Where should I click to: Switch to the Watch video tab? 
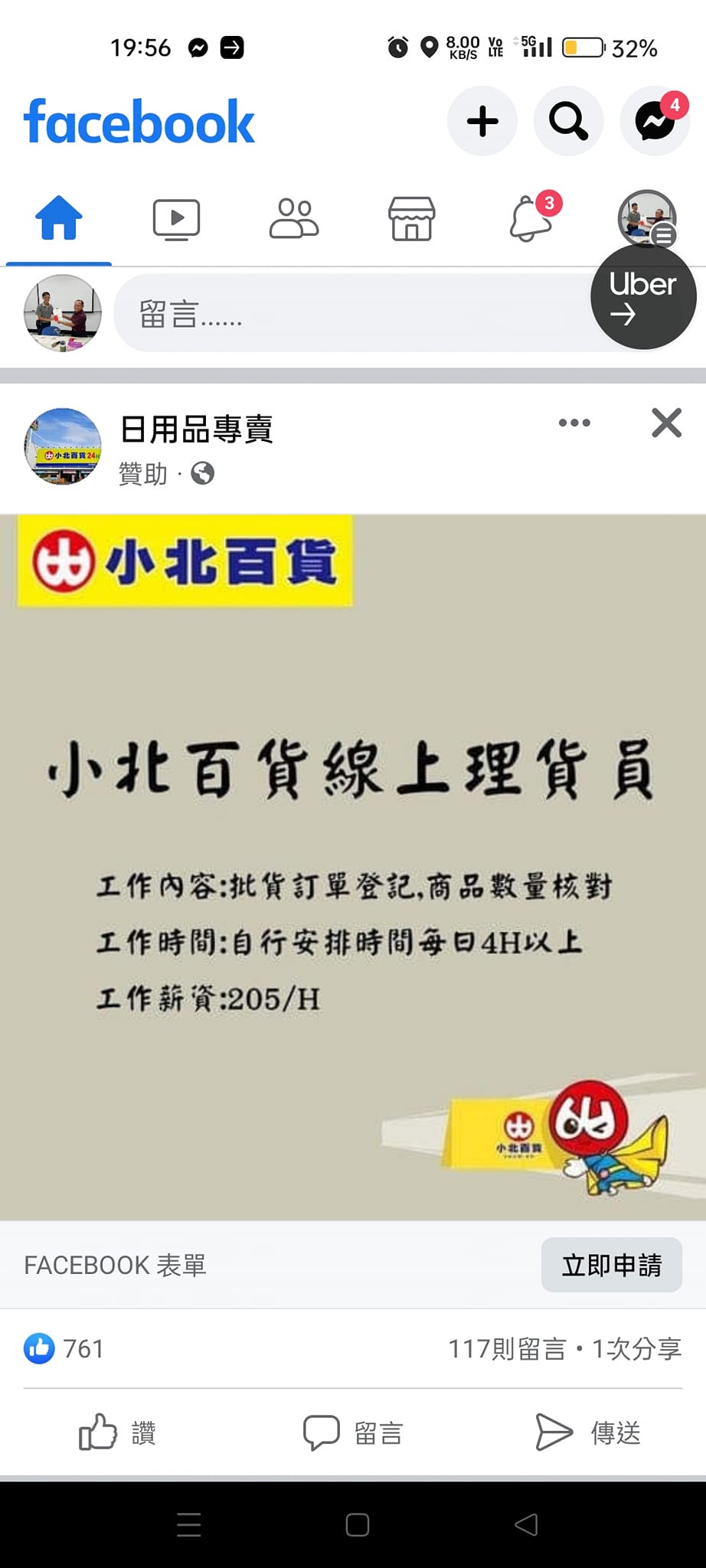point(176,219)
